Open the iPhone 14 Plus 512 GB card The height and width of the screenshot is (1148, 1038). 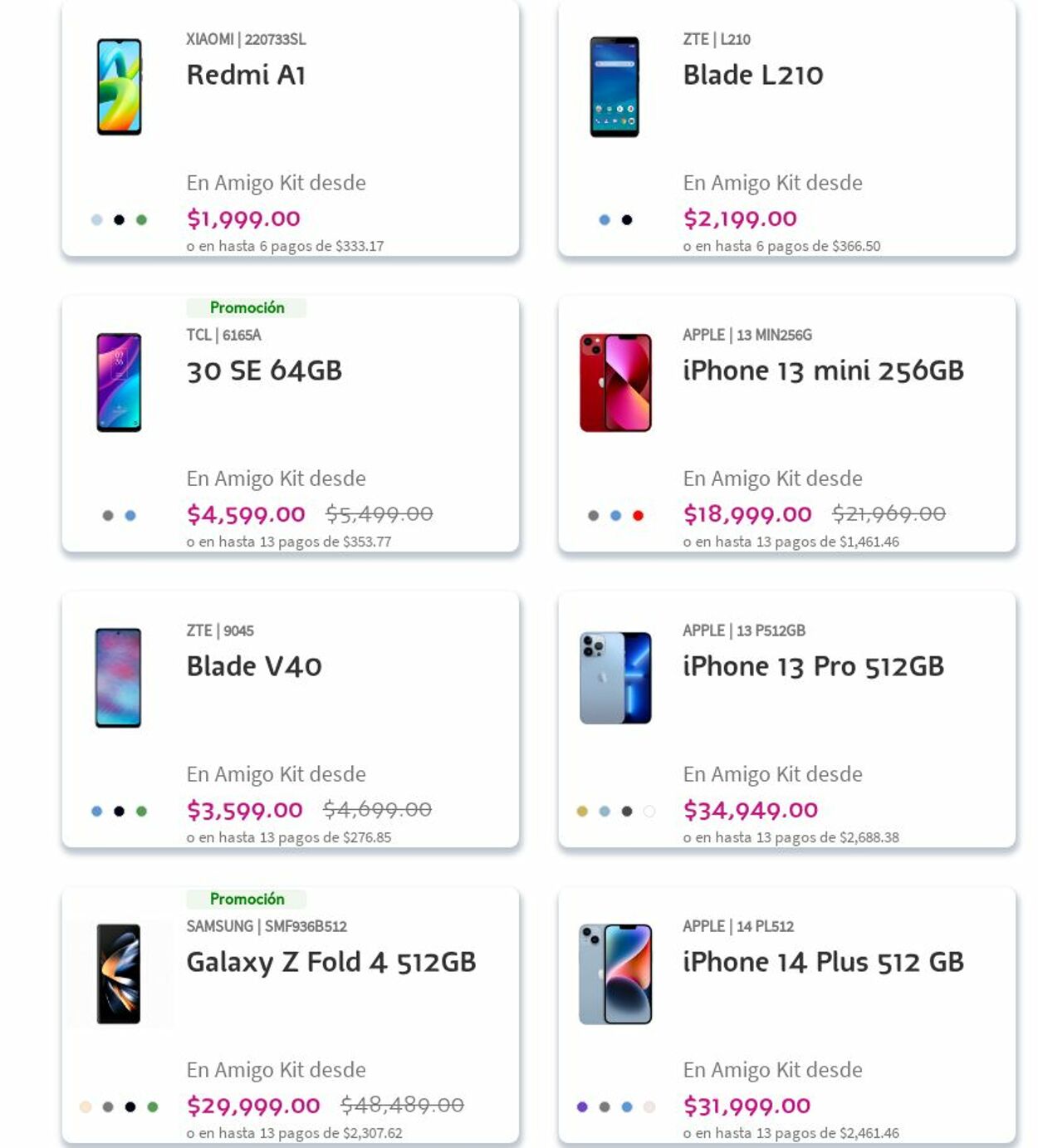[x=822, y=963]
